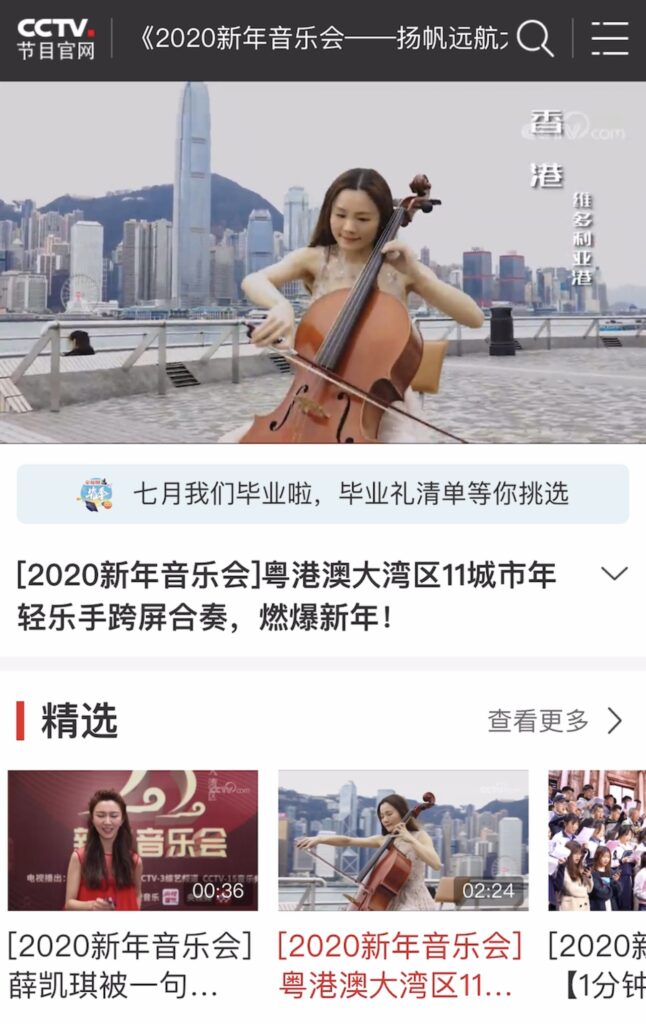Screen dimensions: 646x1024
Task: Expand the video title description
Action: pyautogui.click(x=614, y=574)
